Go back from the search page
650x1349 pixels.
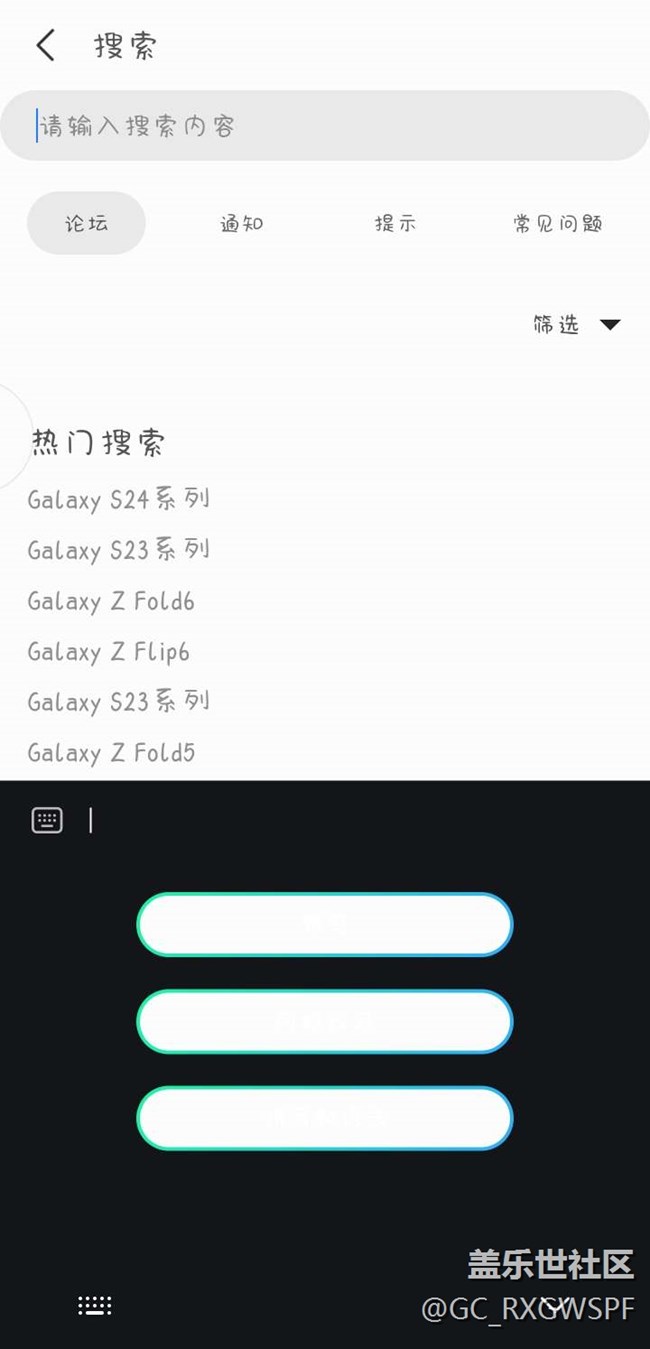pos(45,46)
